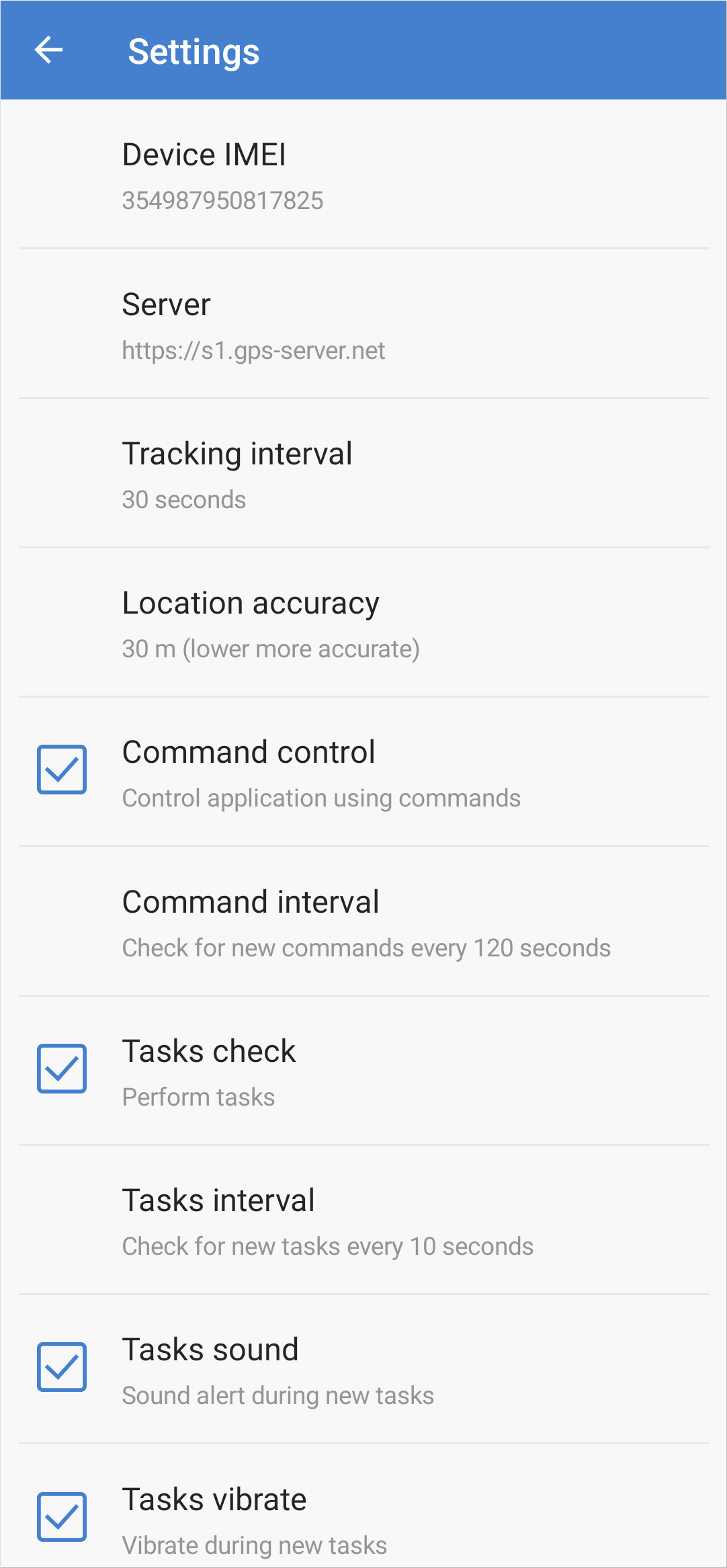Disable the Command control checkbox
This screenshot has height=1568, width=727.
(62, 770)
